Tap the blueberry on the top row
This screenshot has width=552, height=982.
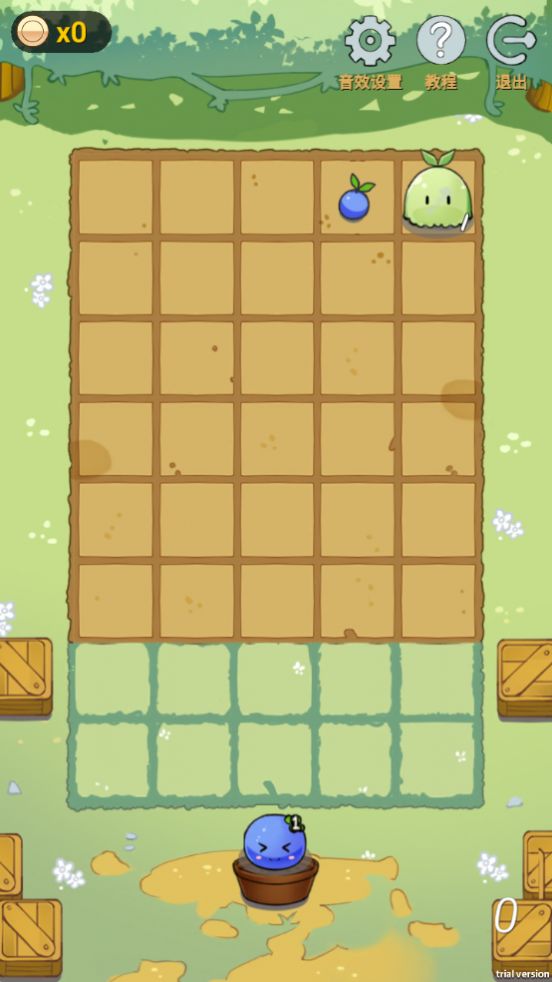[356, 197]
